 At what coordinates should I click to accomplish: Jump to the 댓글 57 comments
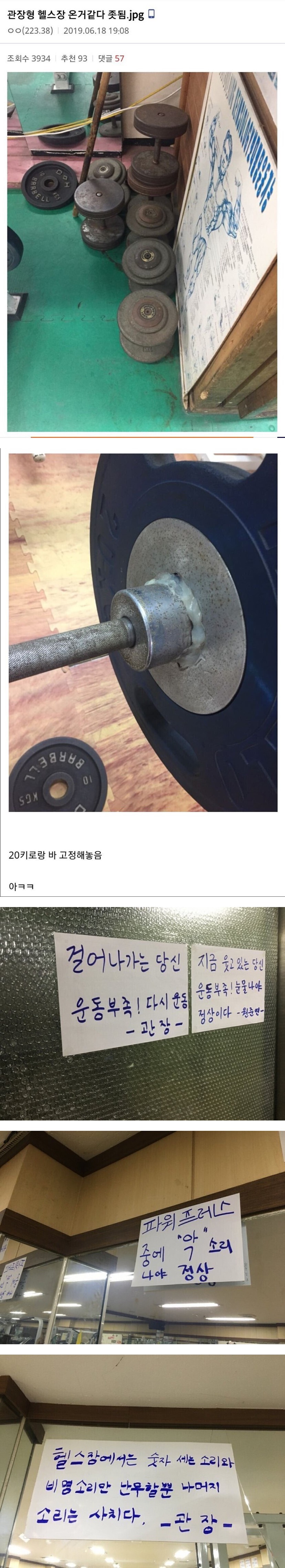click(x=111, y=58)
